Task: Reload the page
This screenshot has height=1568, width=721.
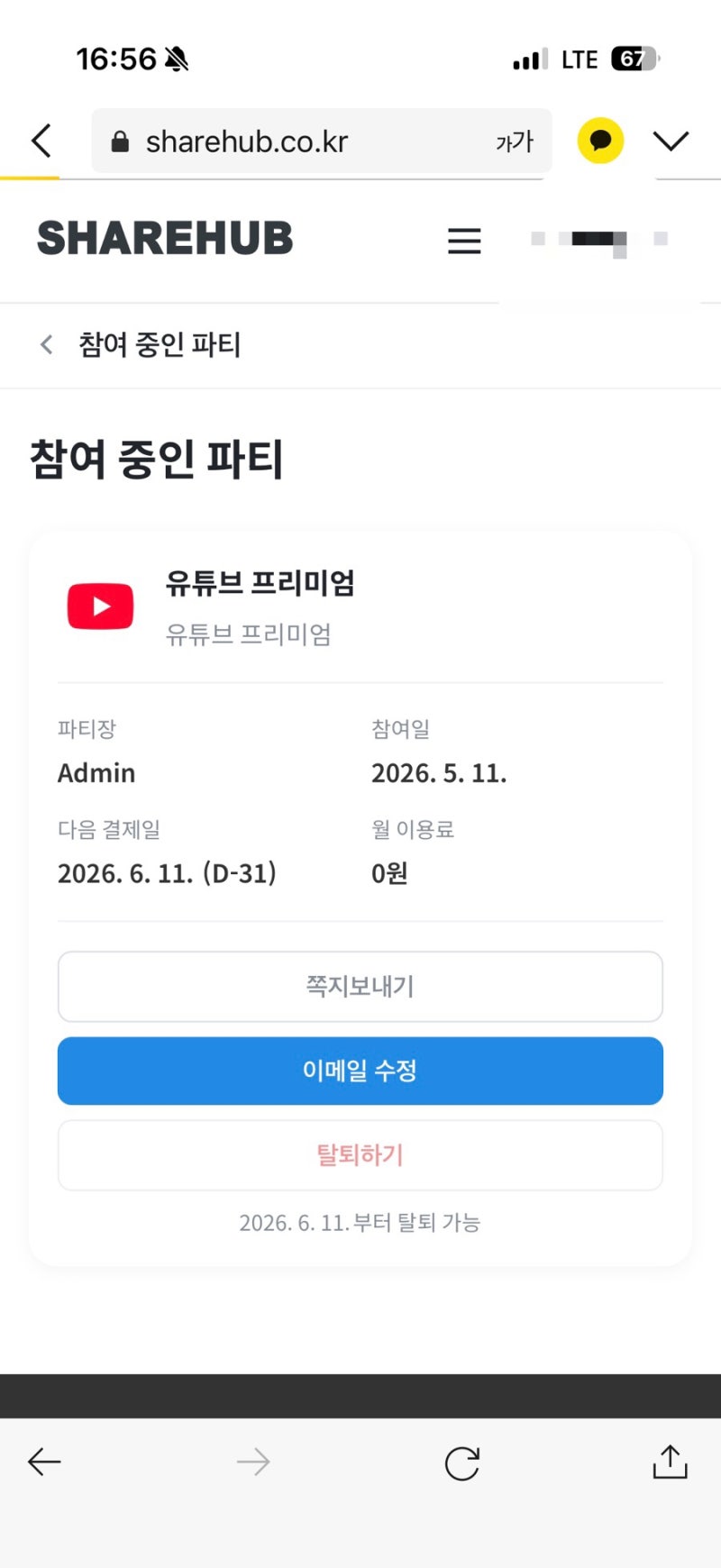Action: [462, 1463]
